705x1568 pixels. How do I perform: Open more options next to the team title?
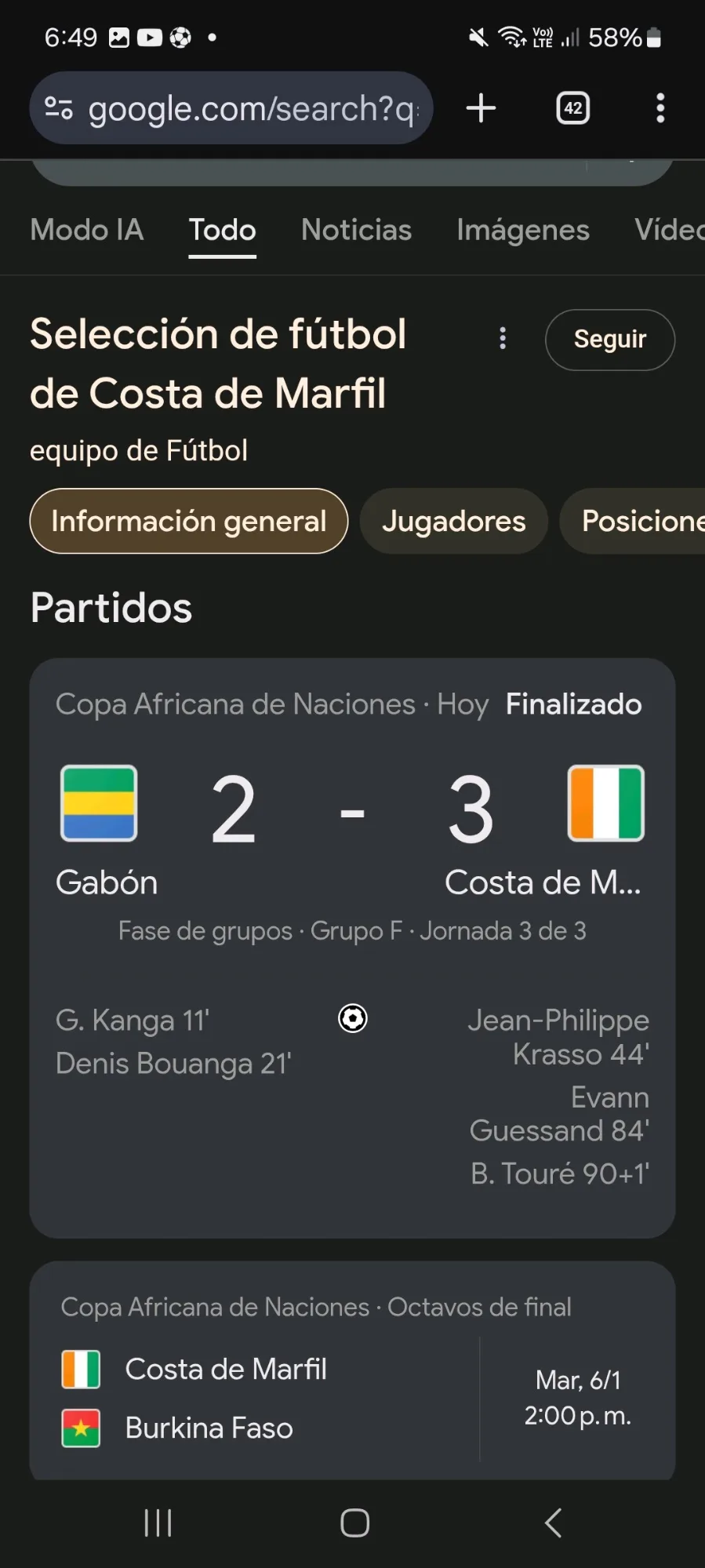tap(503, 339)
